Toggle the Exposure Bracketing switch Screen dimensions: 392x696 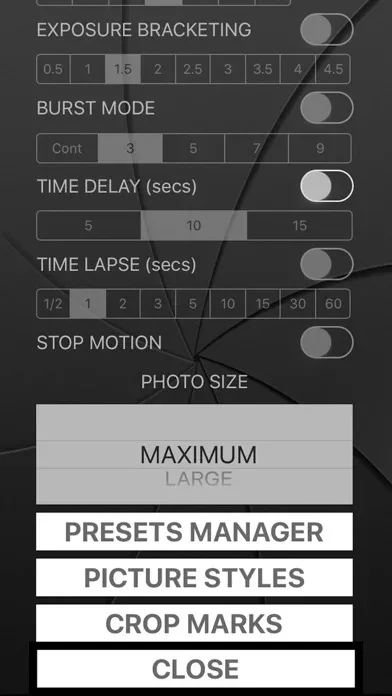tap(327, 30)
